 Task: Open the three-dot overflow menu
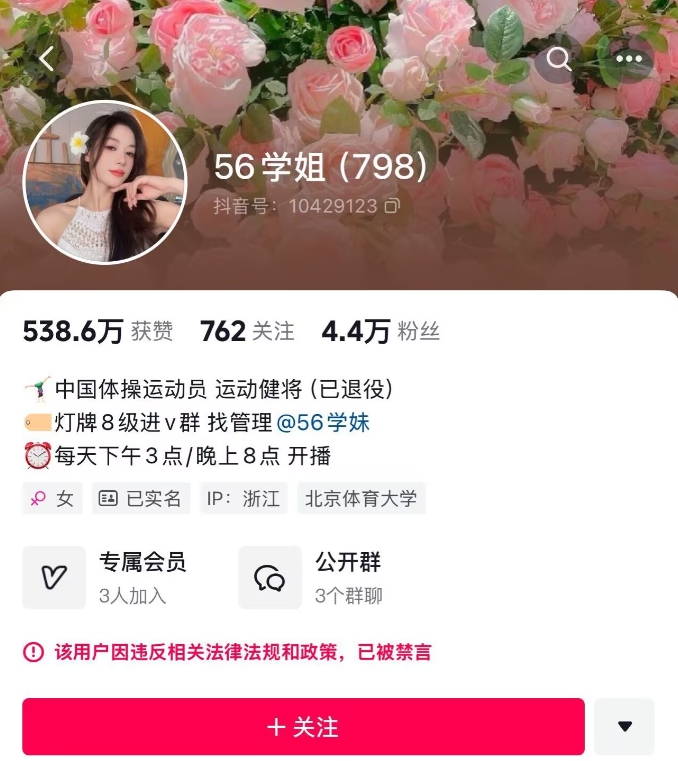(629, 59)
